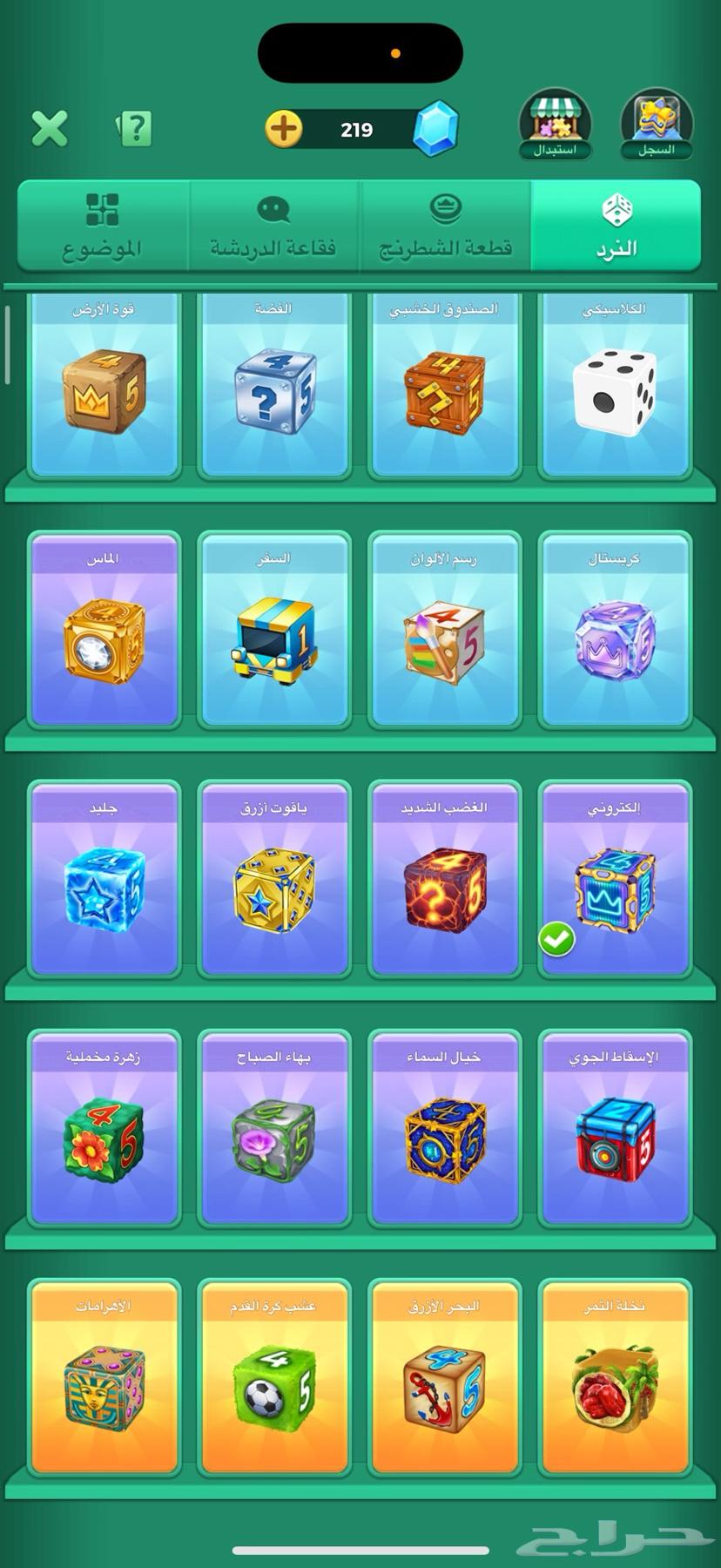Select the الصندوق الخشبي dice
721x1568 pixels.
pos(444,388)
